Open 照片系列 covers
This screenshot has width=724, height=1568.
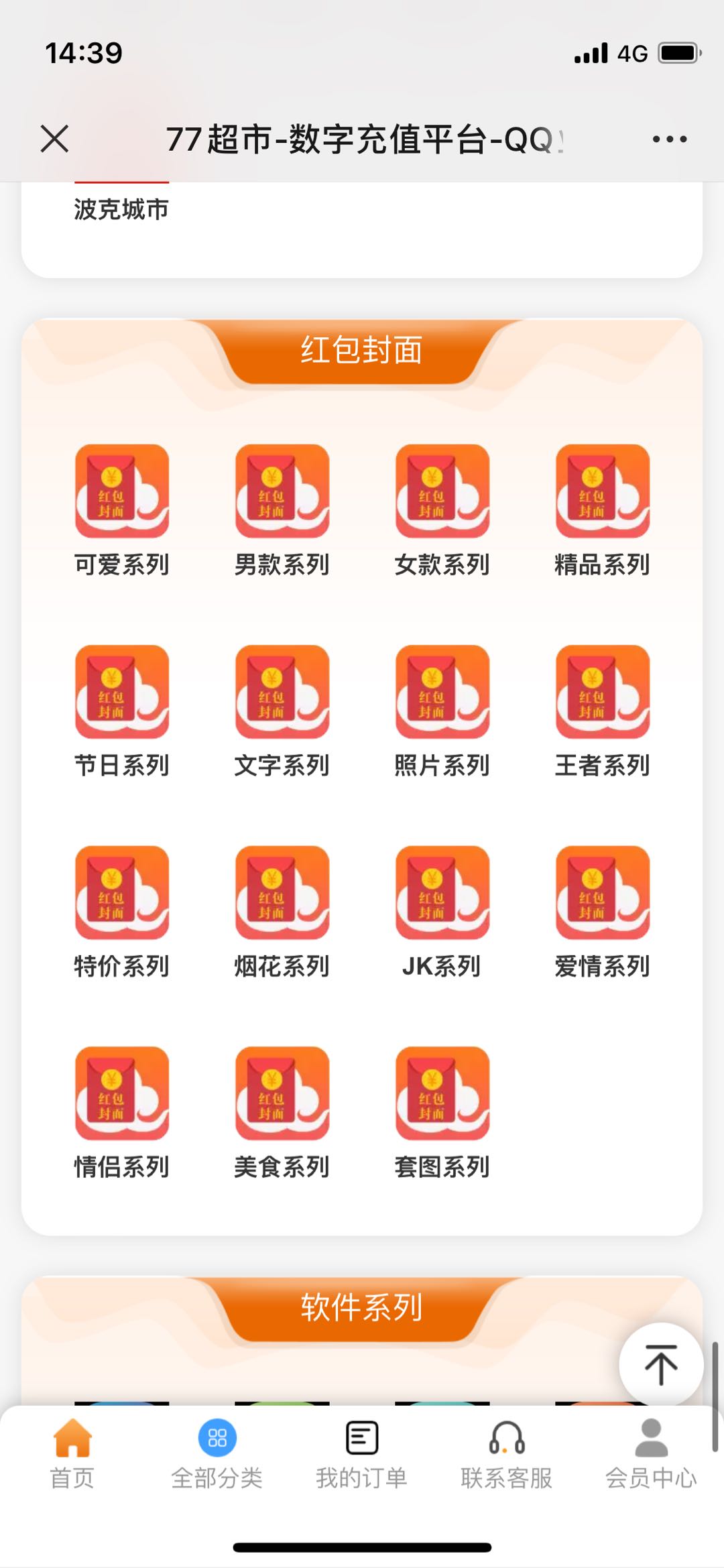pyautogui.click(x=442, y=711)
